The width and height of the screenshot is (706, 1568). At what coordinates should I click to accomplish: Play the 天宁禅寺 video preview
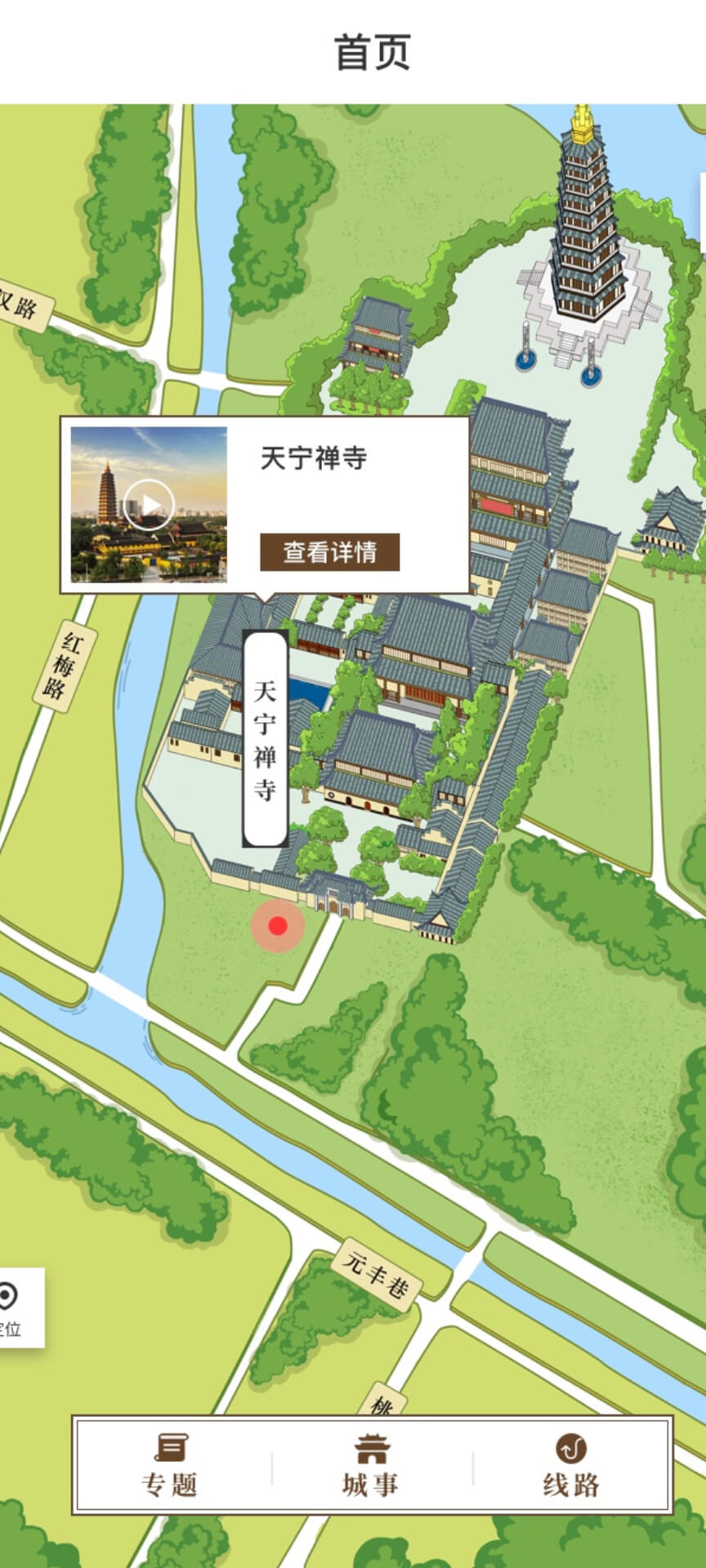point(148,505)
